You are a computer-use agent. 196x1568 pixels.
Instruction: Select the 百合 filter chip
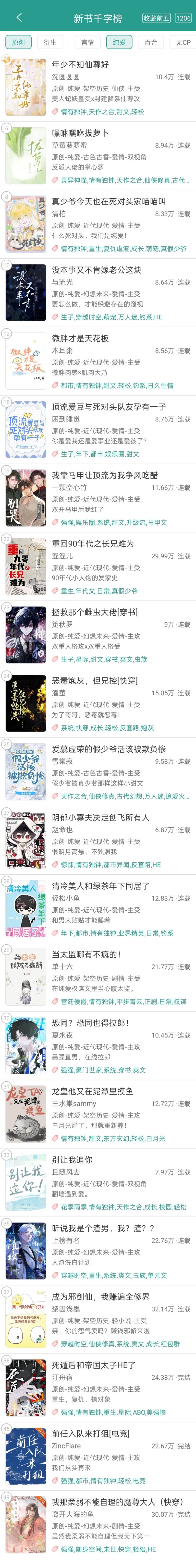(151, 43)
